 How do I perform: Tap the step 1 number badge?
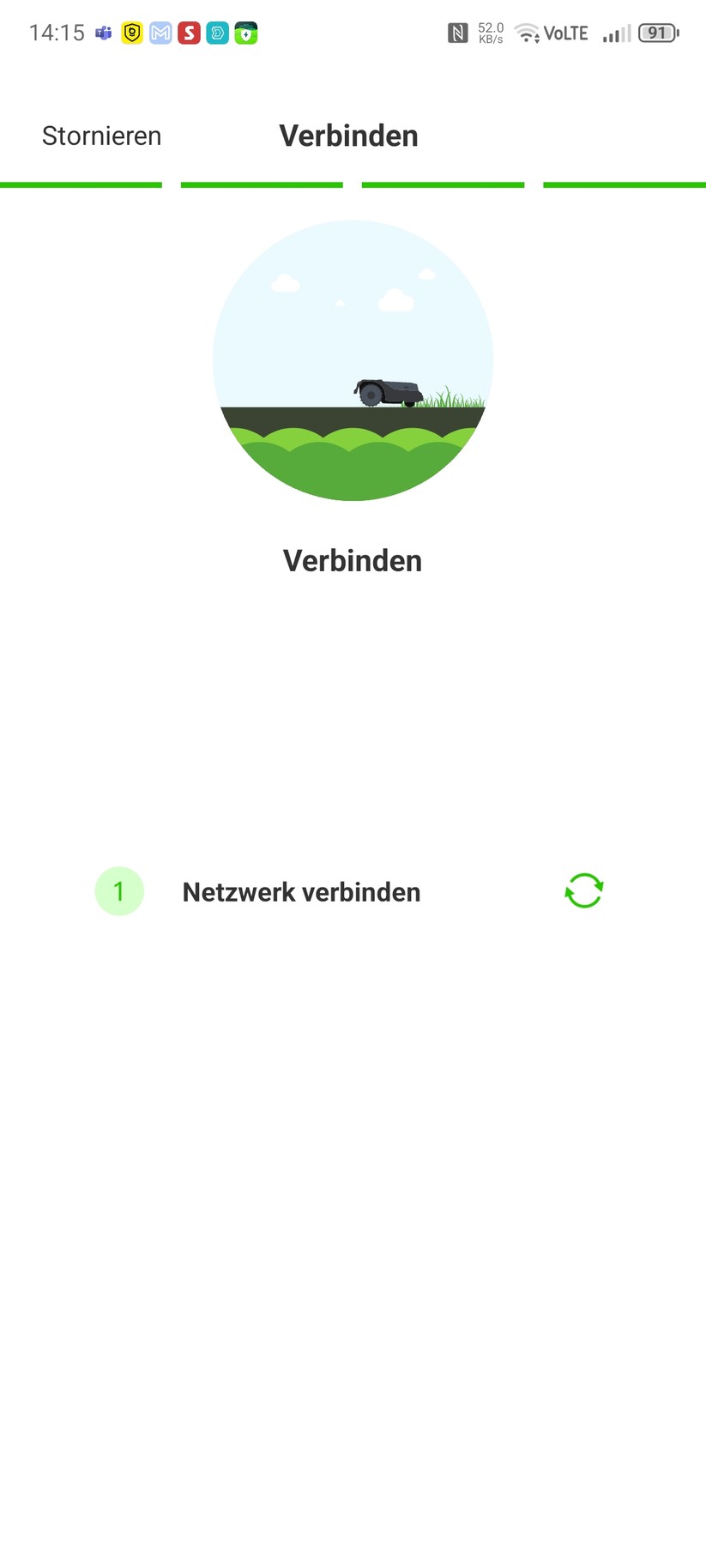point(119,891)
